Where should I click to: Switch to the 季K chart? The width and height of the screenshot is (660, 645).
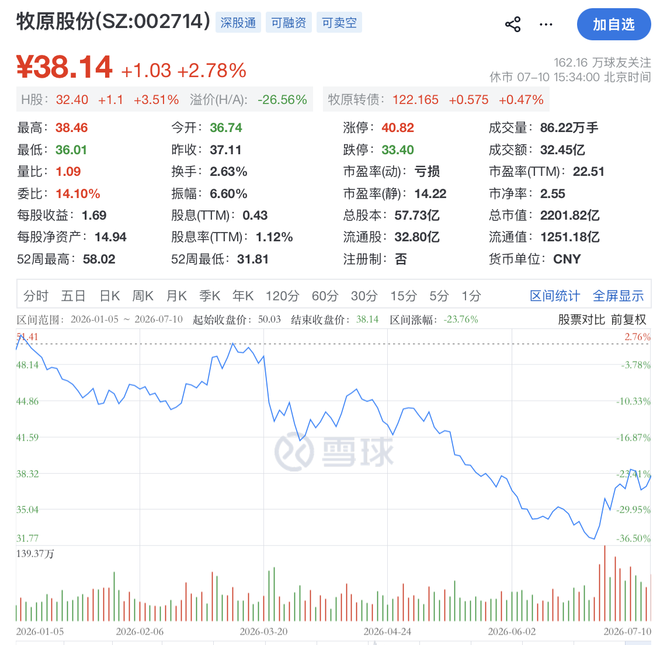(210, 296)
